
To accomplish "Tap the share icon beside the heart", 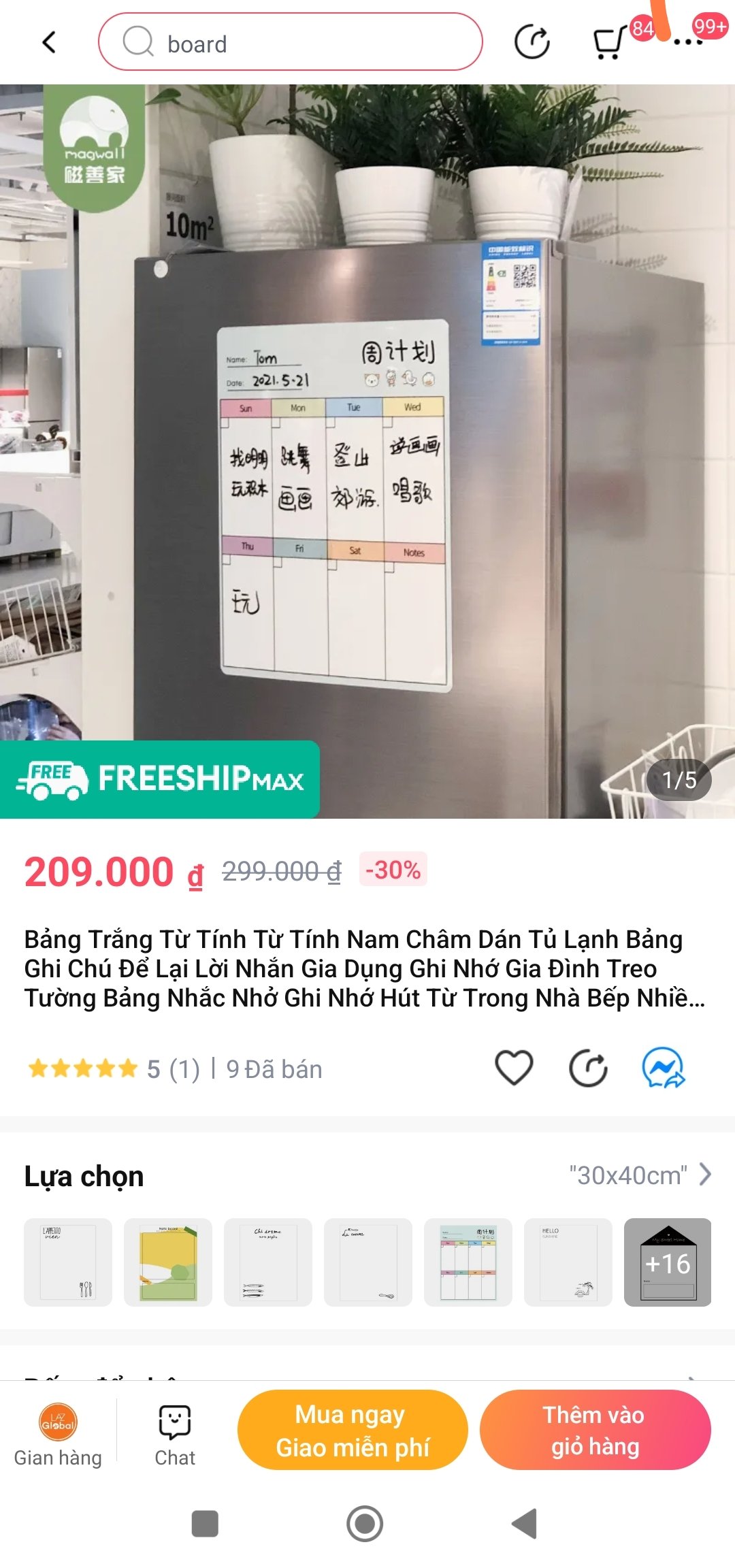I will 588,1068.
